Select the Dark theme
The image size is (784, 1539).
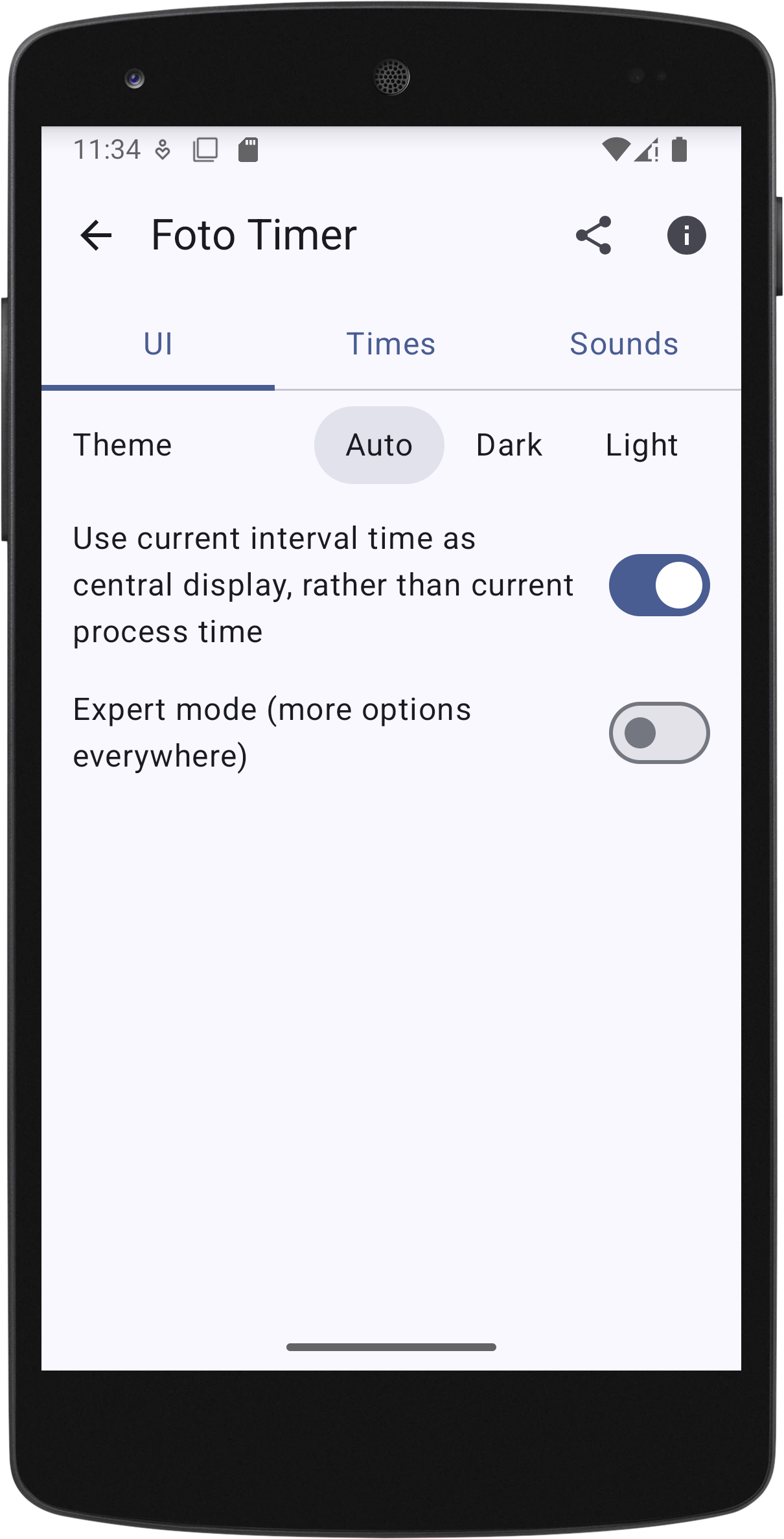coord(509,445)
